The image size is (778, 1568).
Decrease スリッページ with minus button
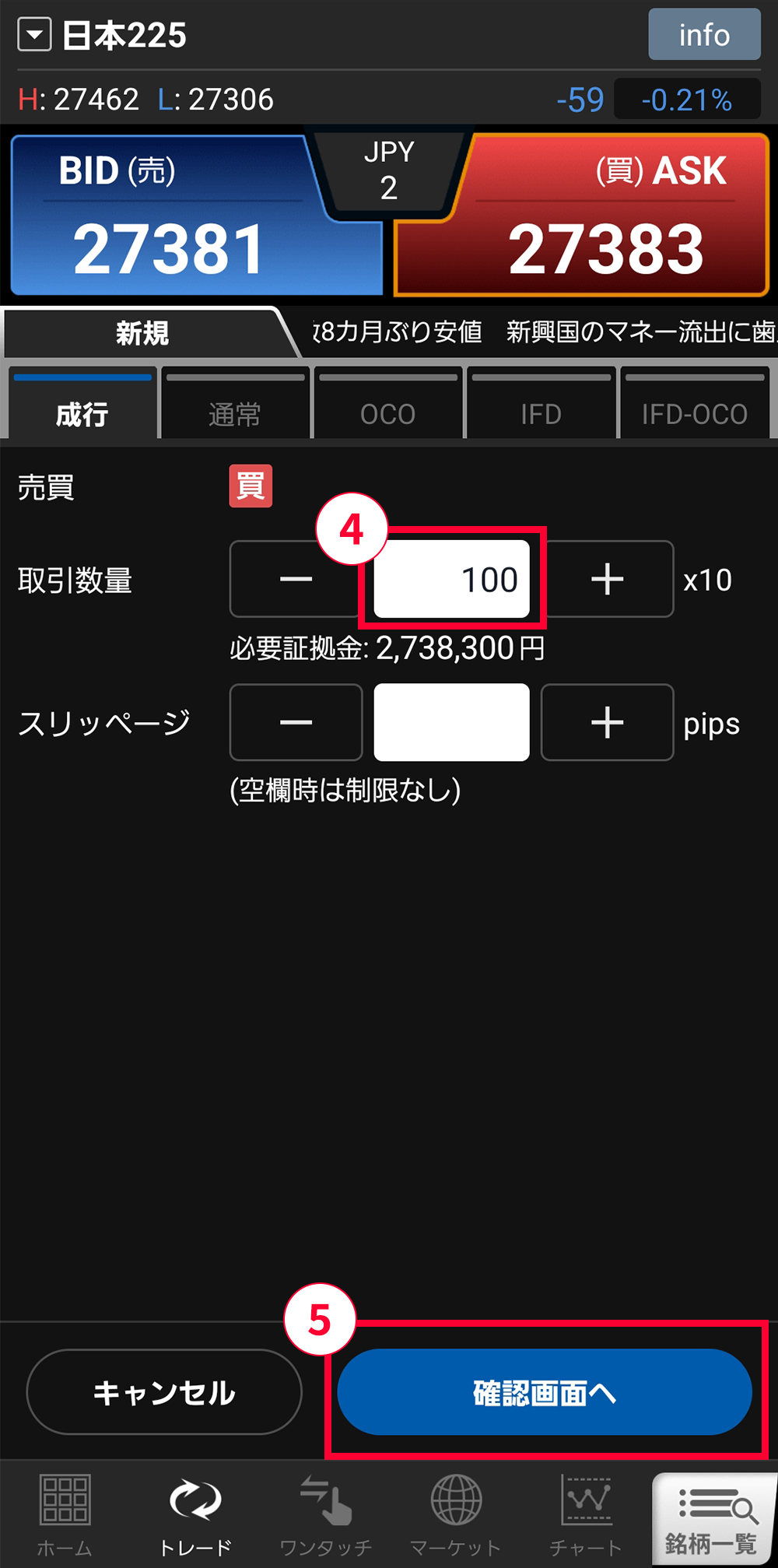coord(296,722)
